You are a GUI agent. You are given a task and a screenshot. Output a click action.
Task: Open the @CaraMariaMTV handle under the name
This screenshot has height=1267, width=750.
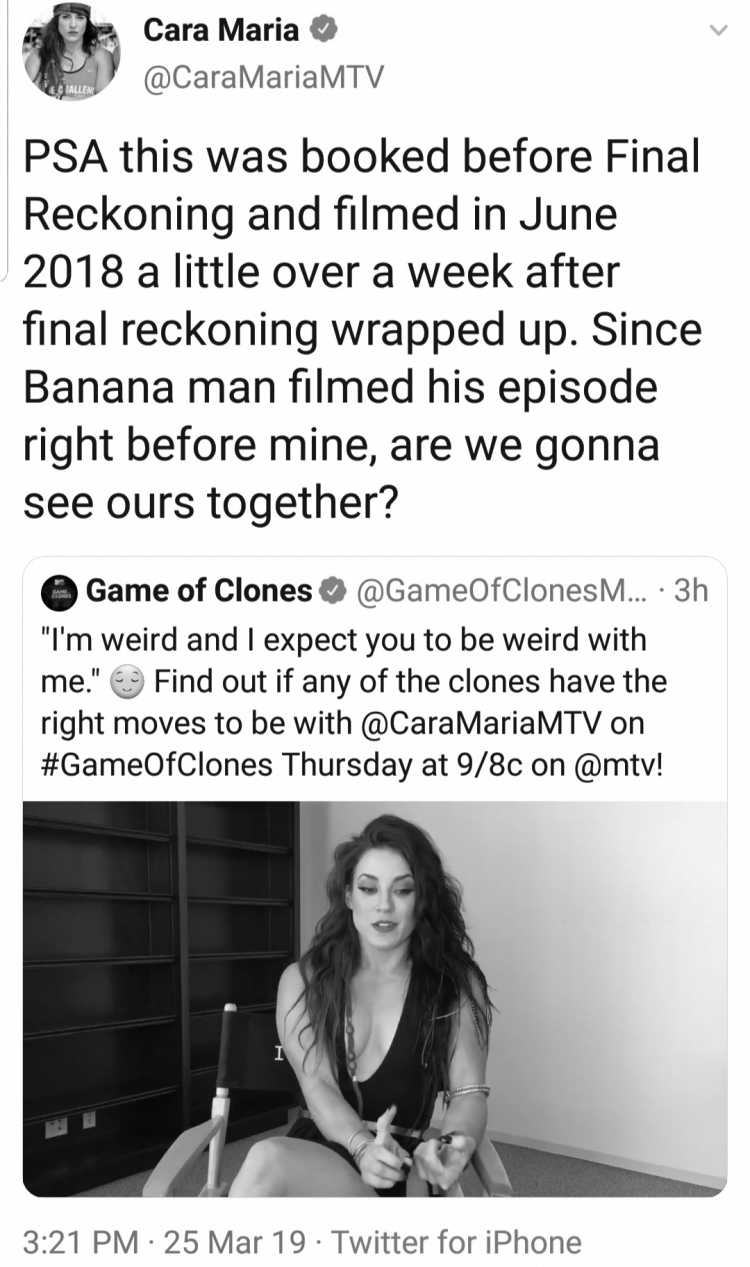pyautogui.click(x=264, y=78)
